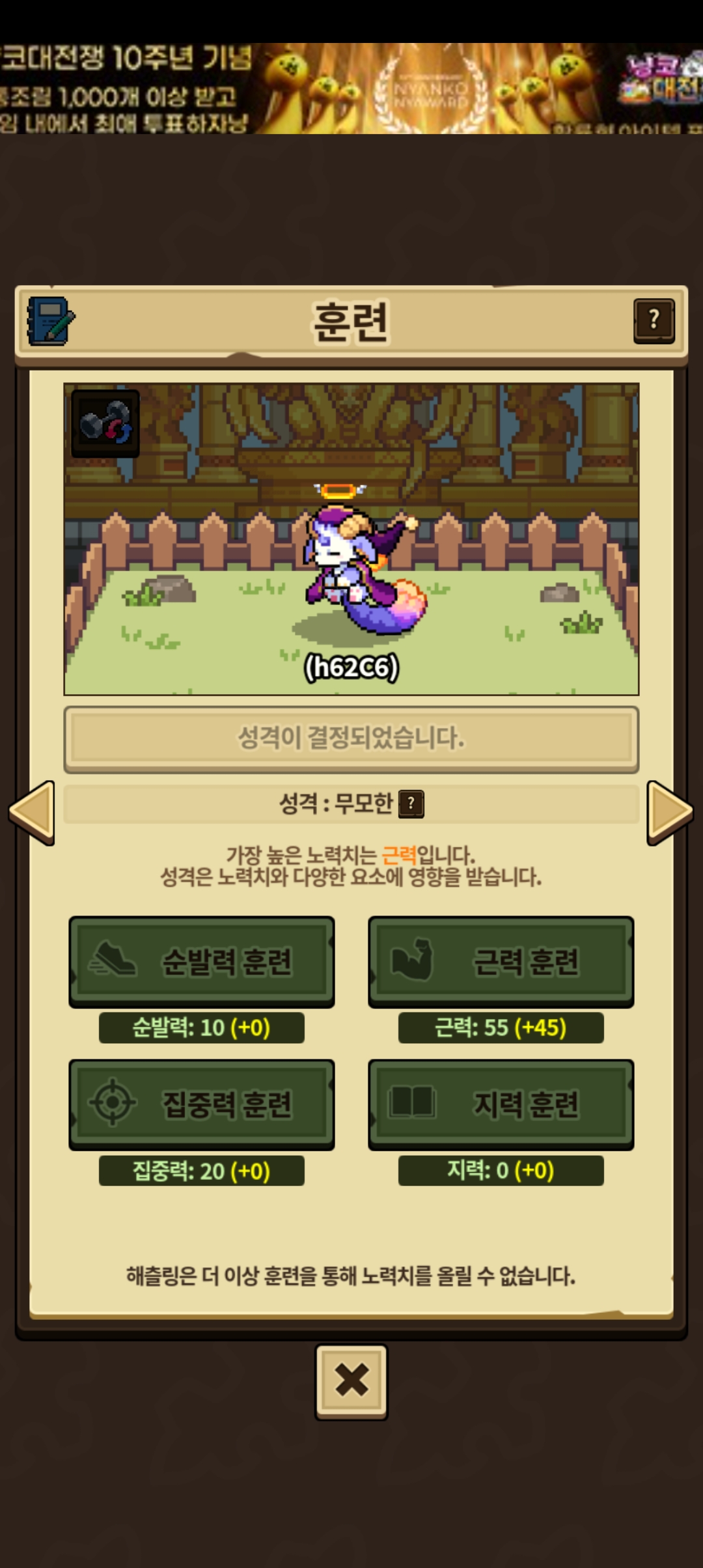Go to the previous hatchling
This screenshot has height=1568, width=703.
point(31,812)
